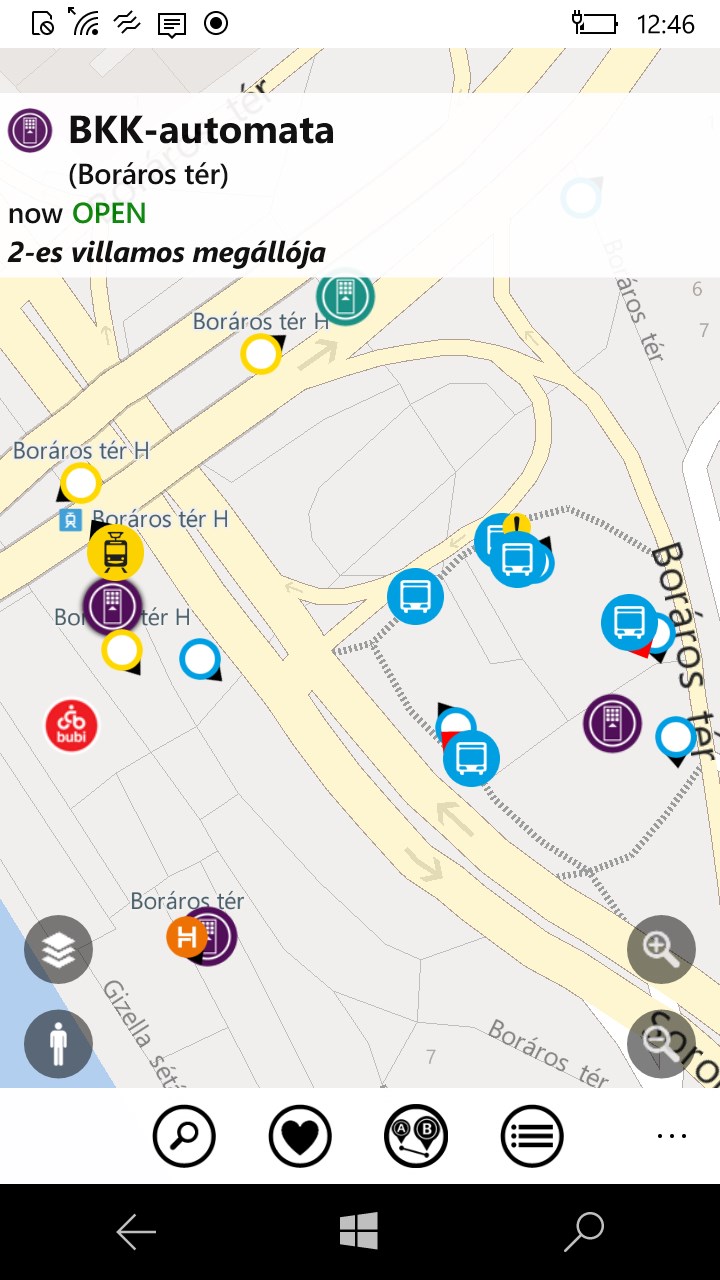Center map on my location

click(59, 1044)
